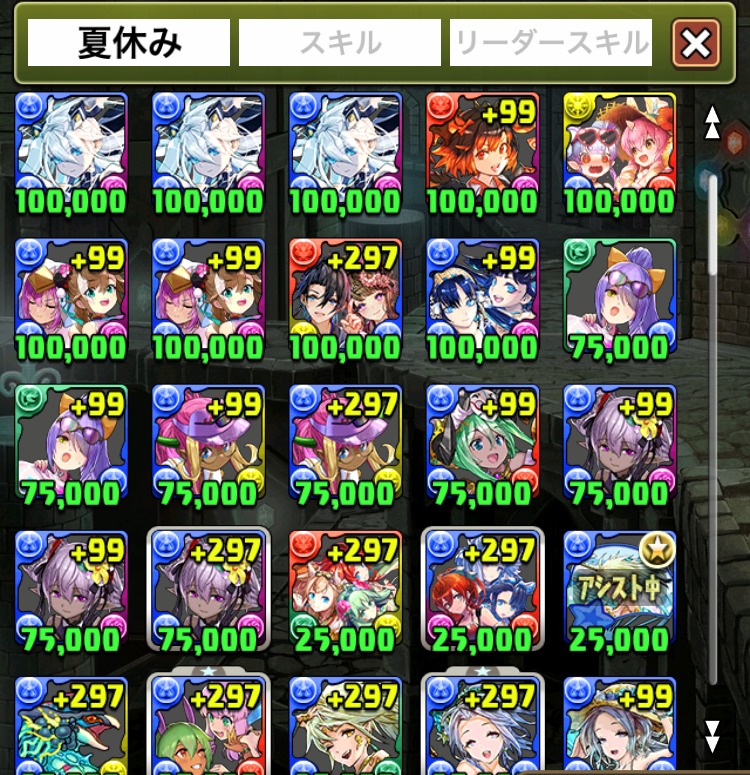The image size is (750, 775).
Task: Close the monster search panel
Action: [x=696, y=43]
